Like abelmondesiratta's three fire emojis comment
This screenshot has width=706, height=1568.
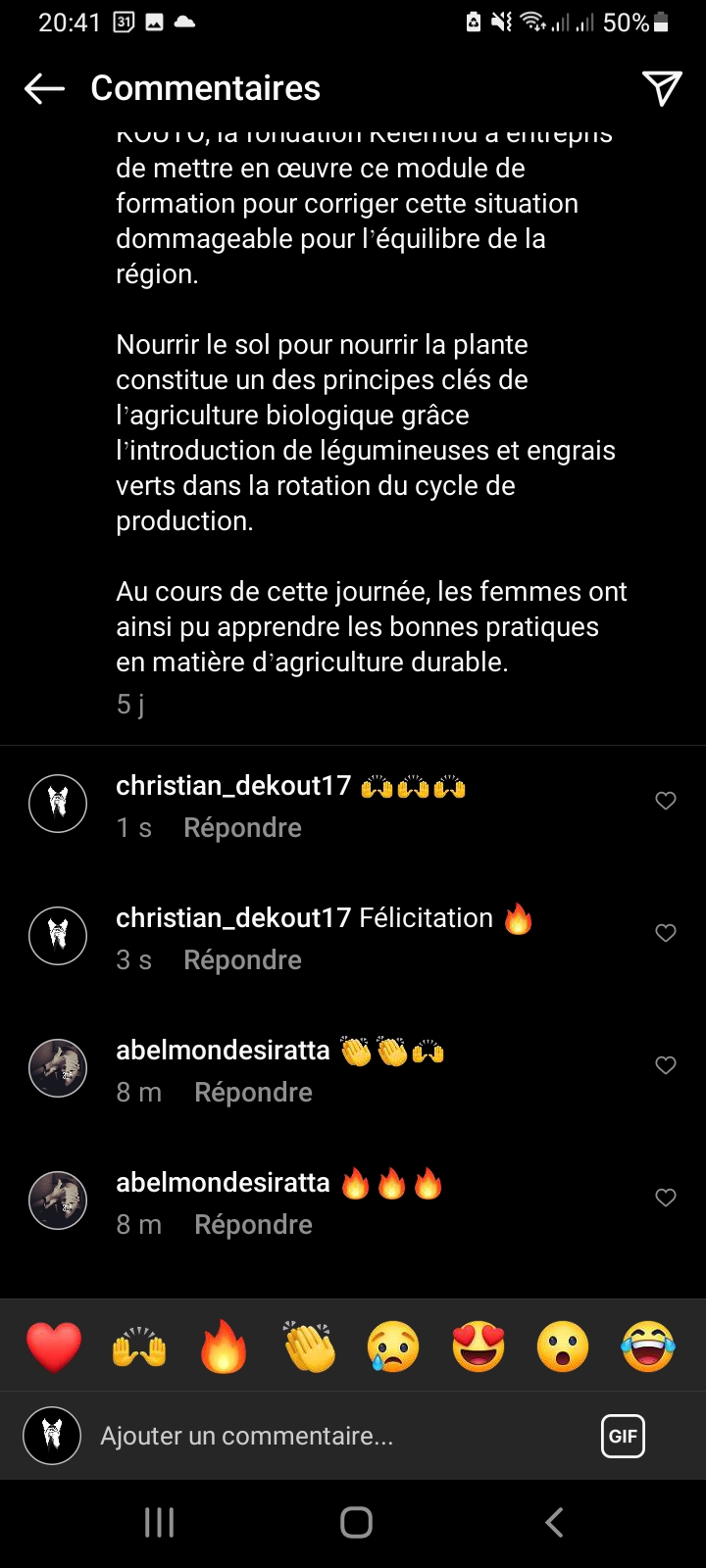(x=666, y=1198)
